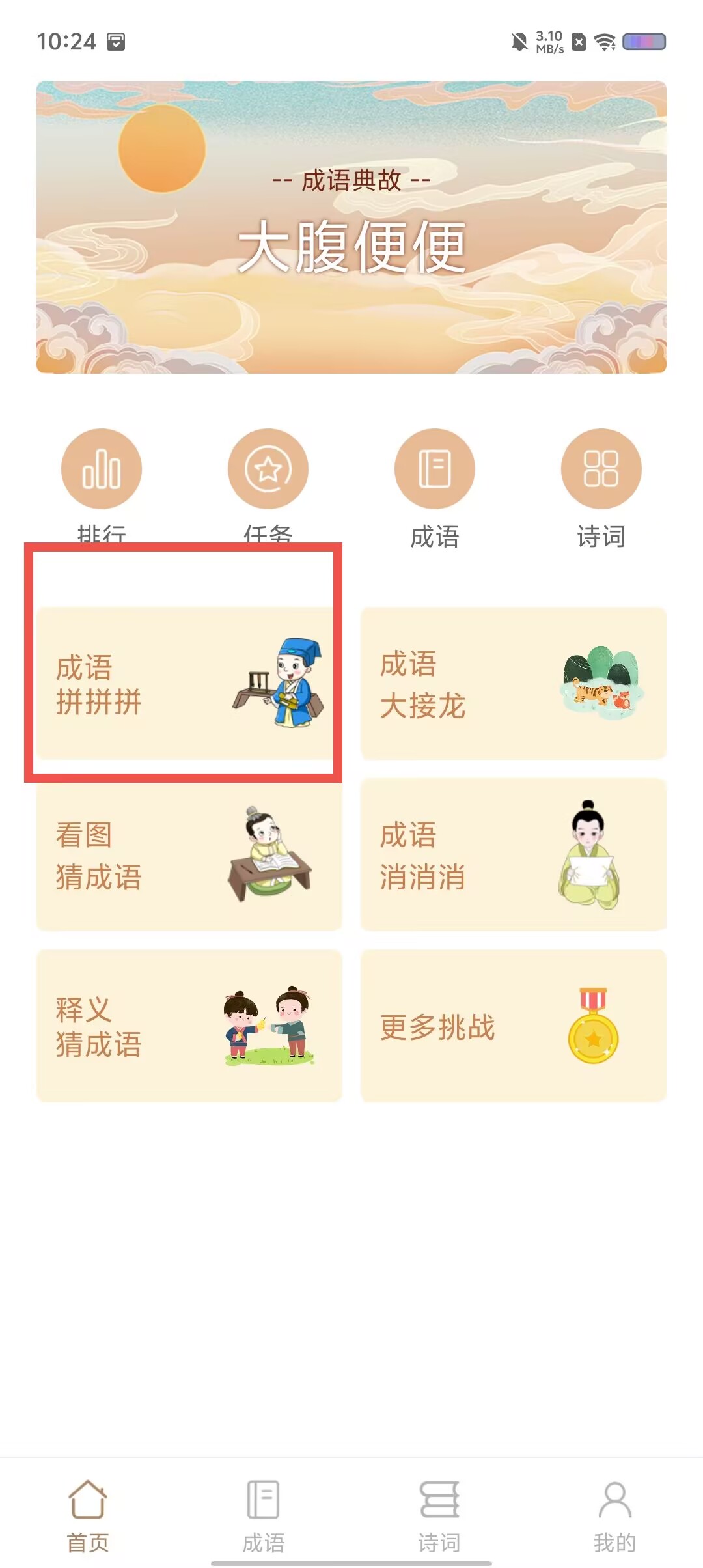Start the 成语拼拼拼 game

coord(189,683)
